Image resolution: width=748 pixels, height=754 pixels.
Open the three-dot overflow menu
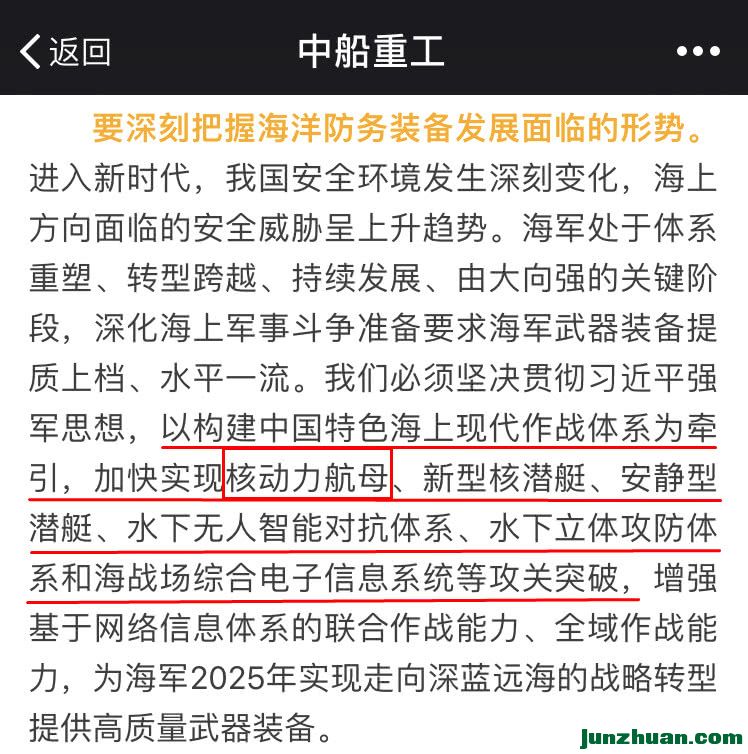[x=698, y=51]
